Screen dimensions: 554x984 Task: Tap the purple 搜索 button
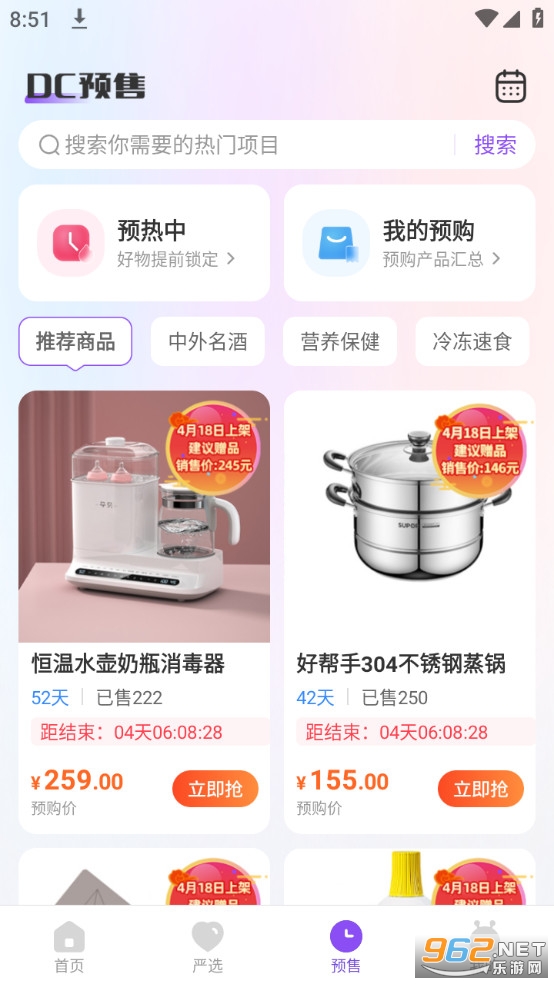pyautogui.click(x=495, y=145)
